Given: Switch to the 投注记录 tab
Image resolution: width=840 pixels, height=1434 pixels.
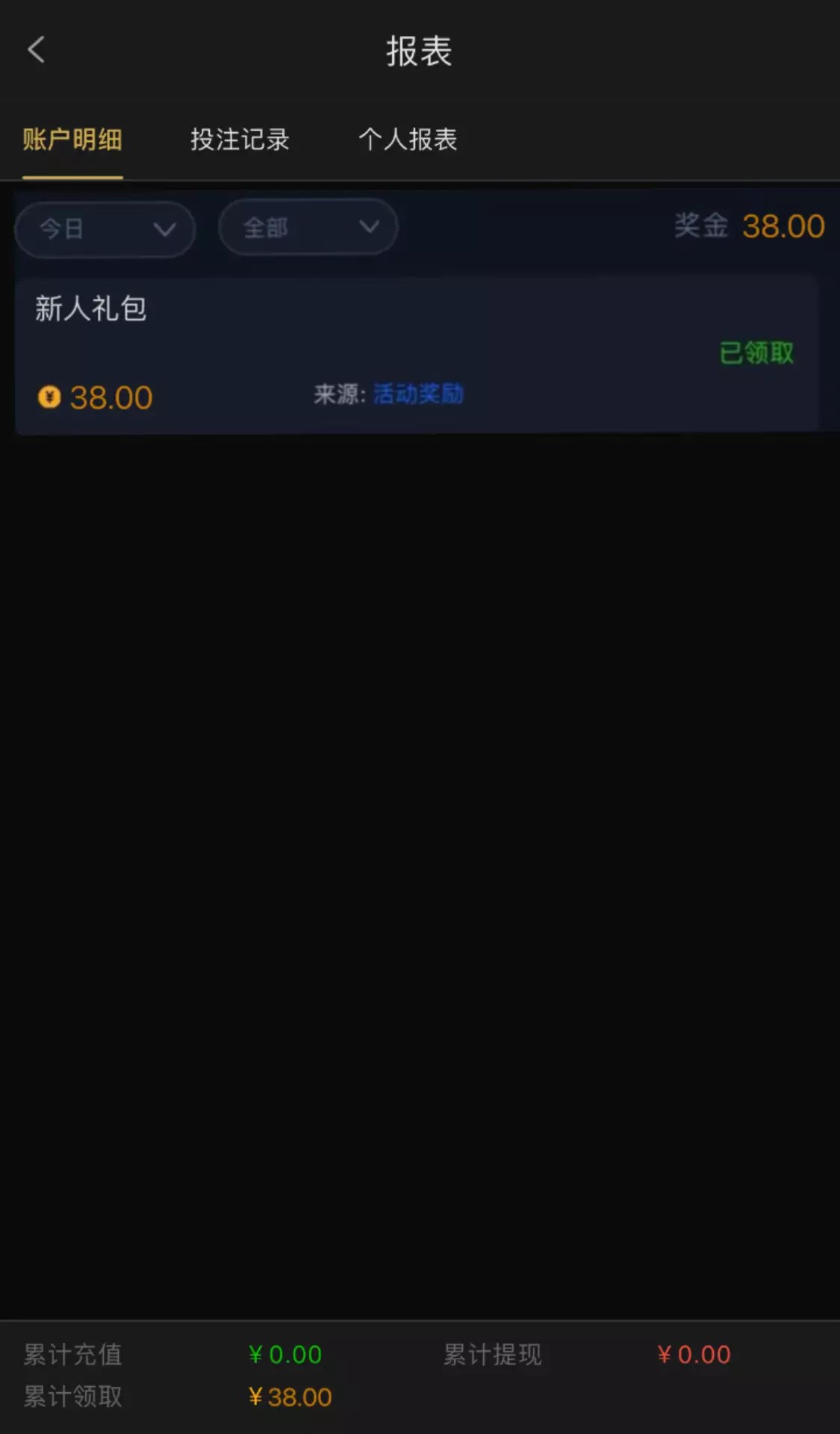Looking at the screenshot, I should coord(240,140).
